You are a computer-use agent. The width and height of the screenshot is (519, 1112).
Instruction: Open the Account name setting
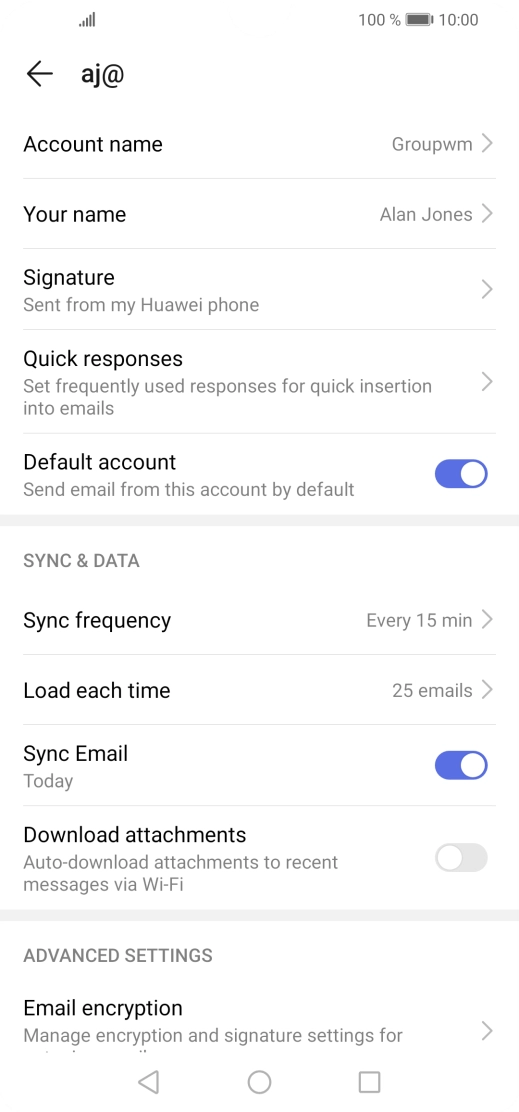(260, 144)
